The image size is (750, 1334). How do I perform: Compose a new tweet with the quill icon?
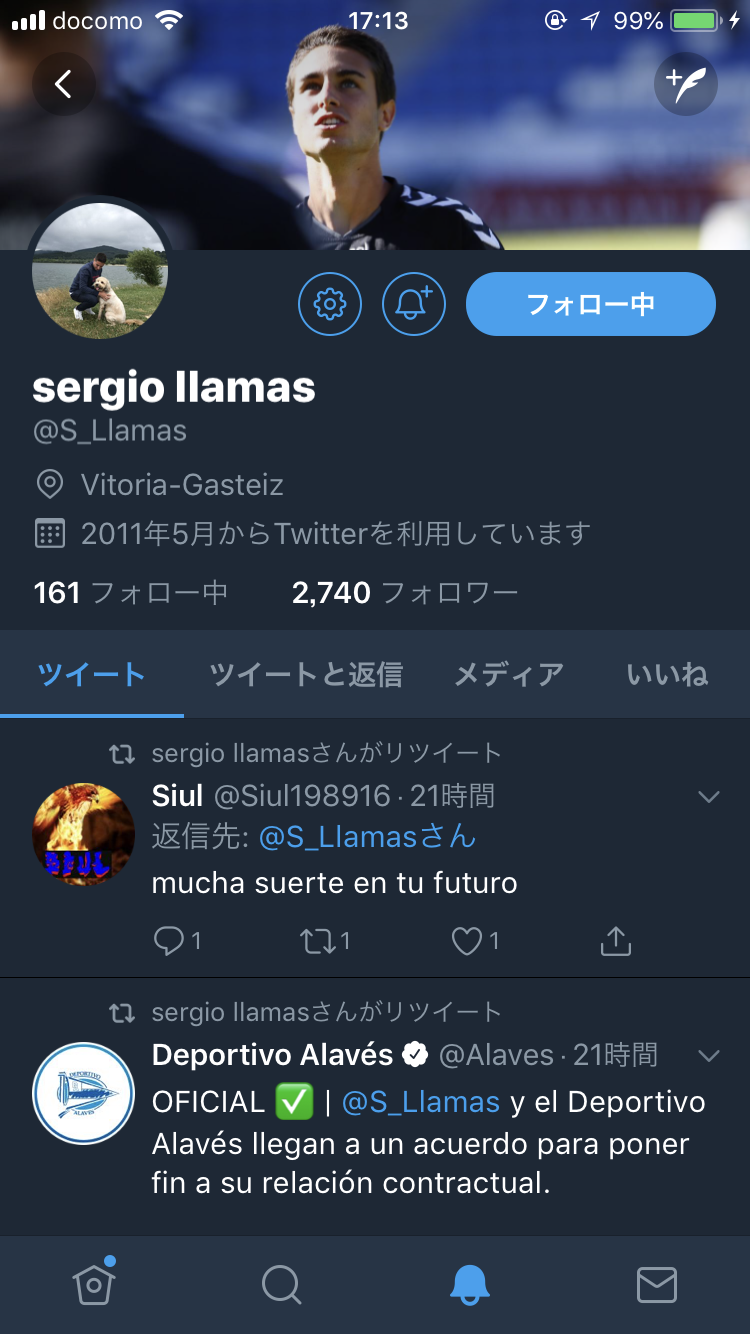coord(686,84)
